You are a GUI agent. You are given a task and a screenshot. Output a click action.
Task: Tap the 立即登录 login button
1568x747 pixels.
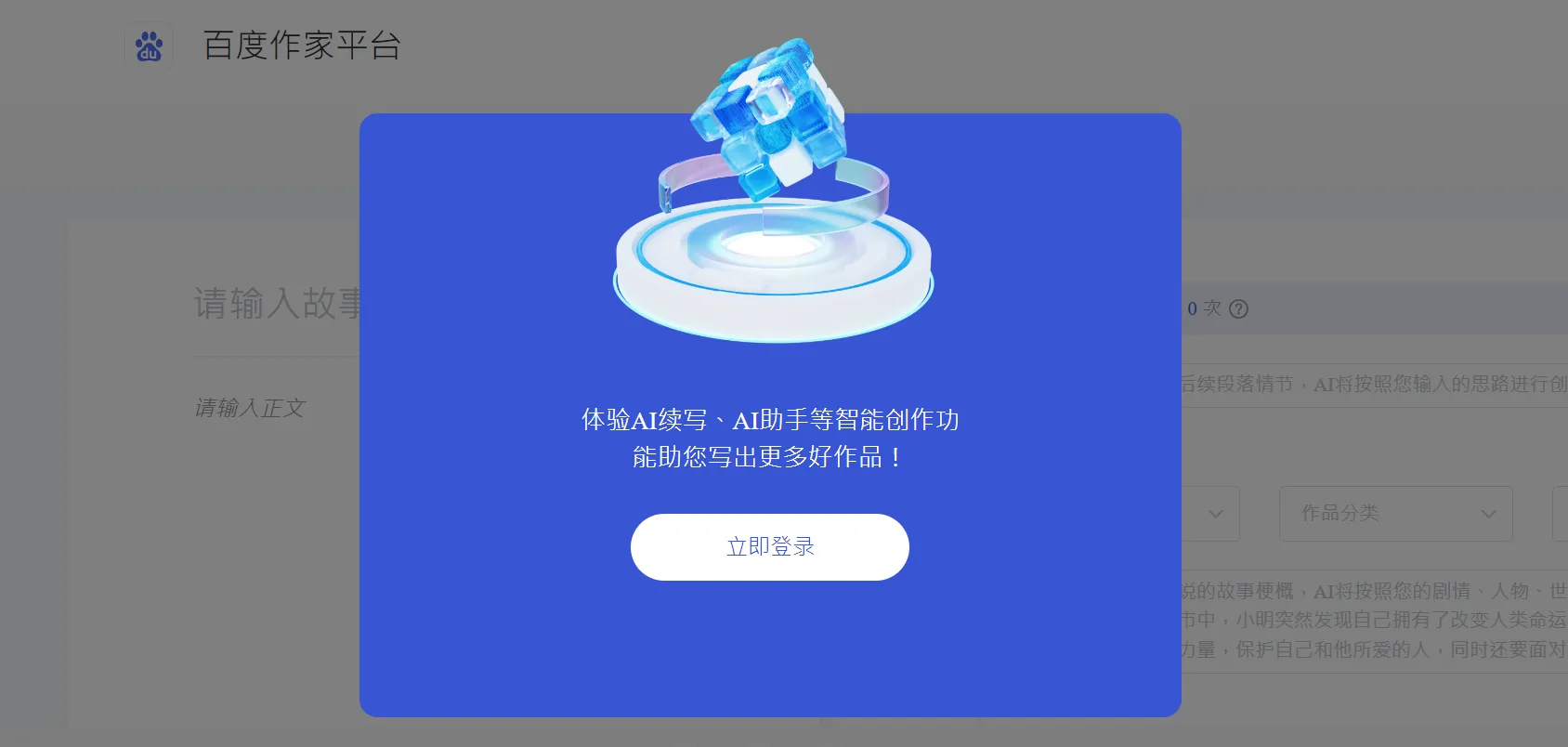769,547
